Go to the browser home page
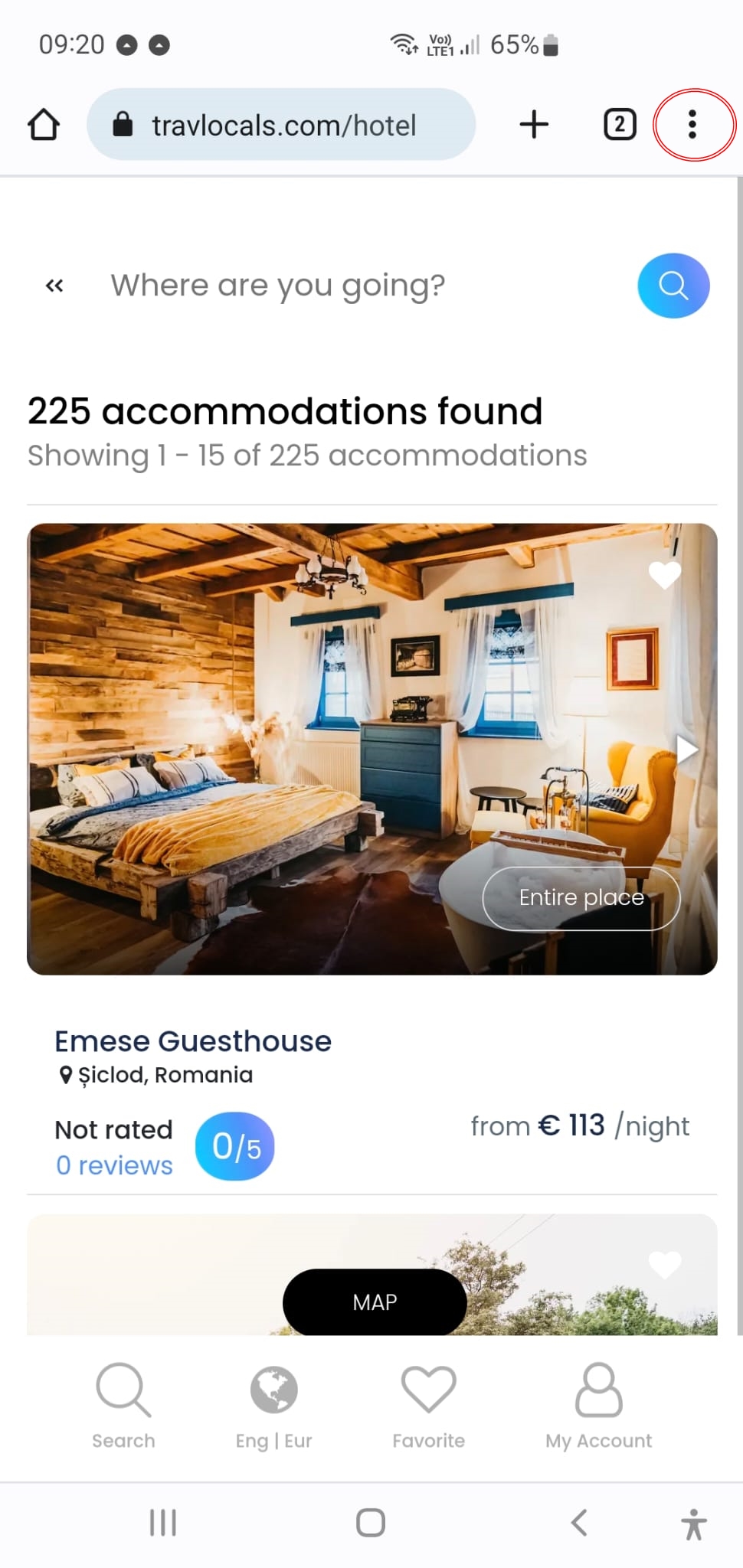 (x=44, y=124)
